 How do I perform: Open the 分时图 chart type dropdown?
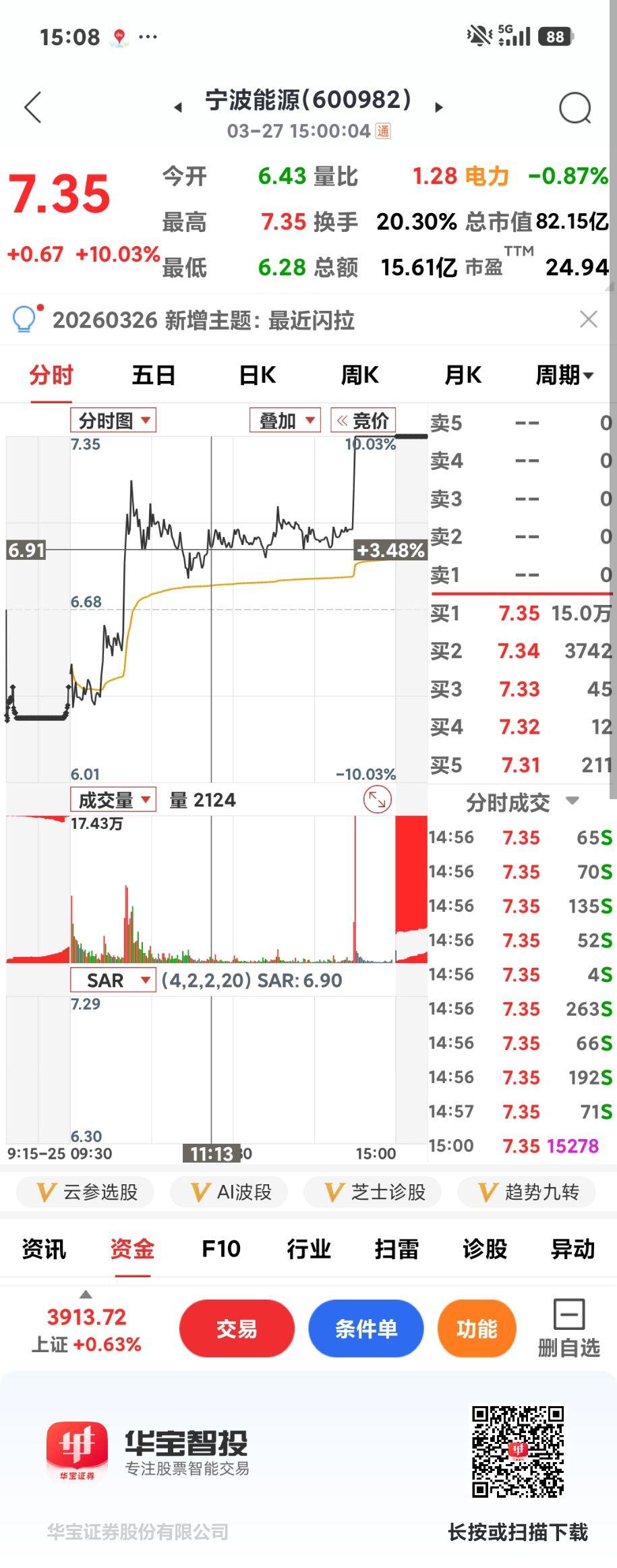coord(113,419)
